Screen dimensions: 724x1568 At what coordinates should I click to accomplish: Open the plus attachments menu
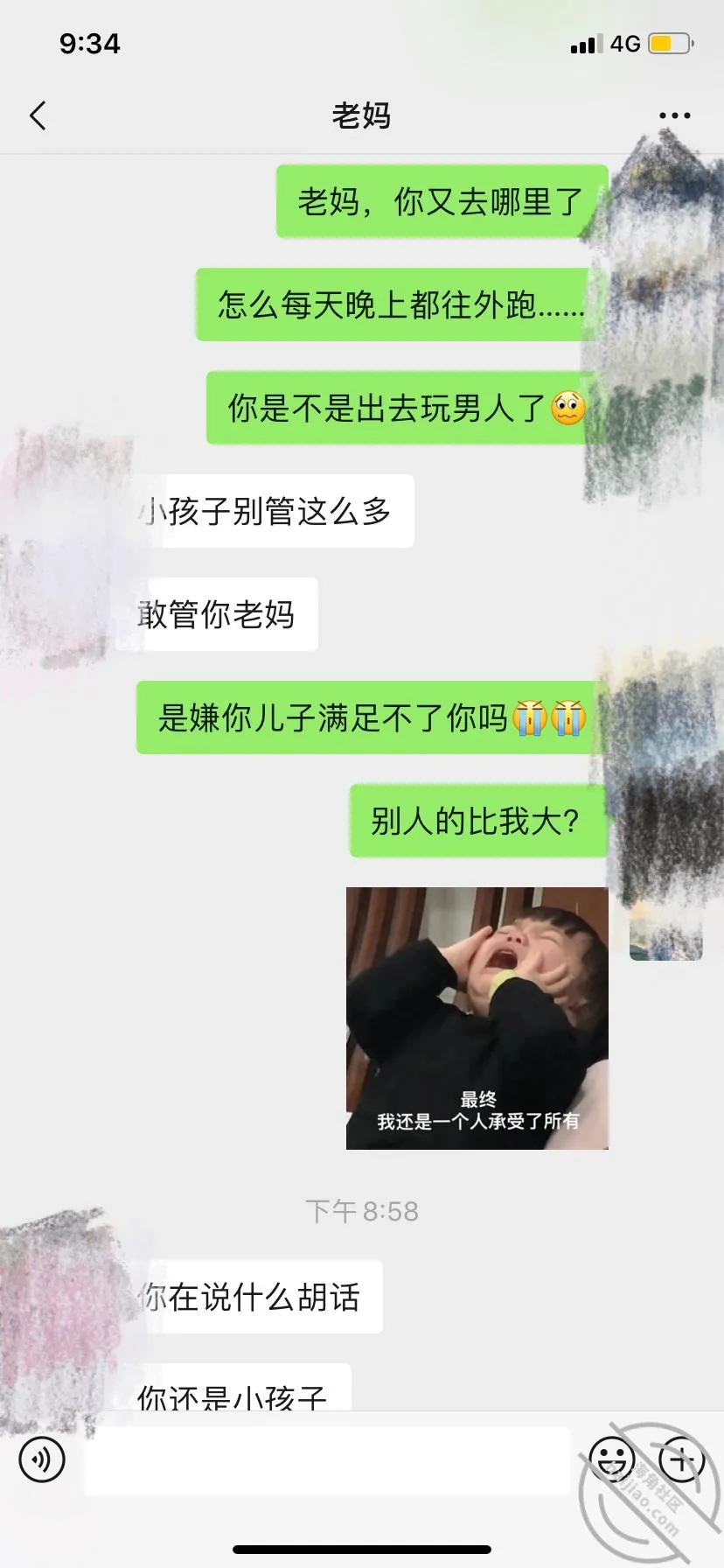coord(682,1459)
